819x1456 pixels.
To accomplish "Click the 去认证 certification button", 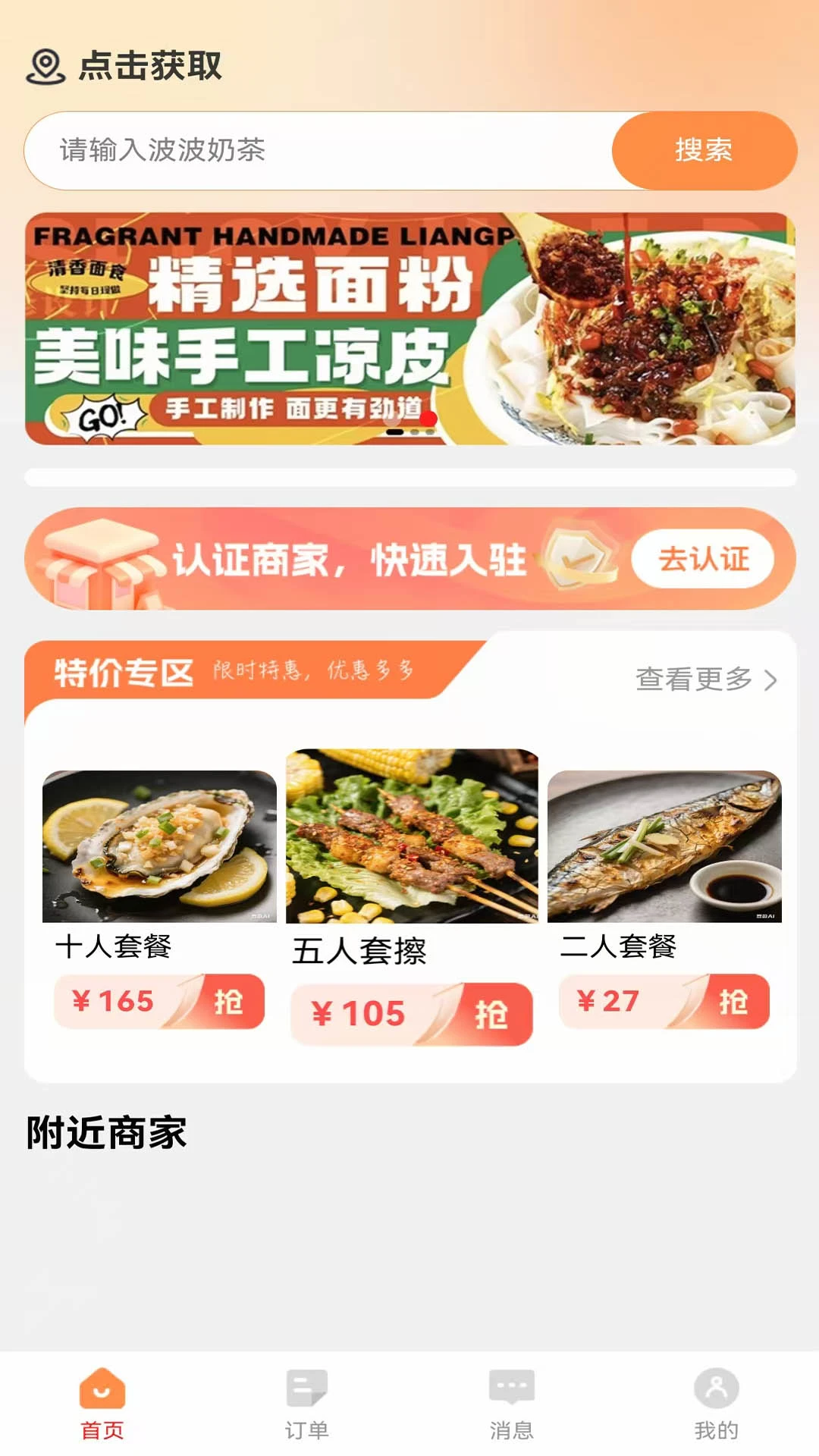I will (703, 559).
